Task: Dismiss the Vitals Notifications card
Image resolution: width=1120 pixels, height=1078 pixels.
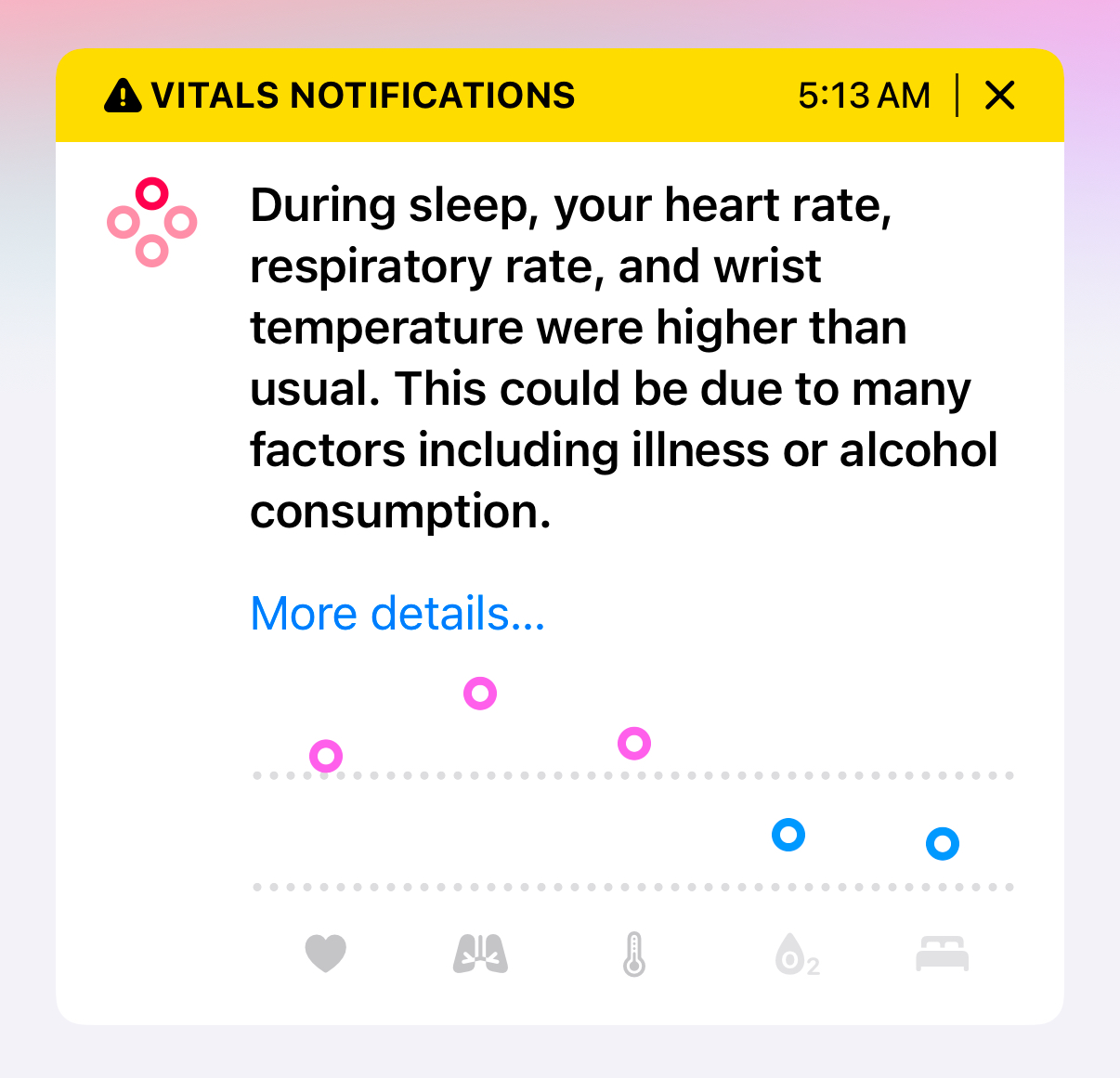Action: click(999, 95)
